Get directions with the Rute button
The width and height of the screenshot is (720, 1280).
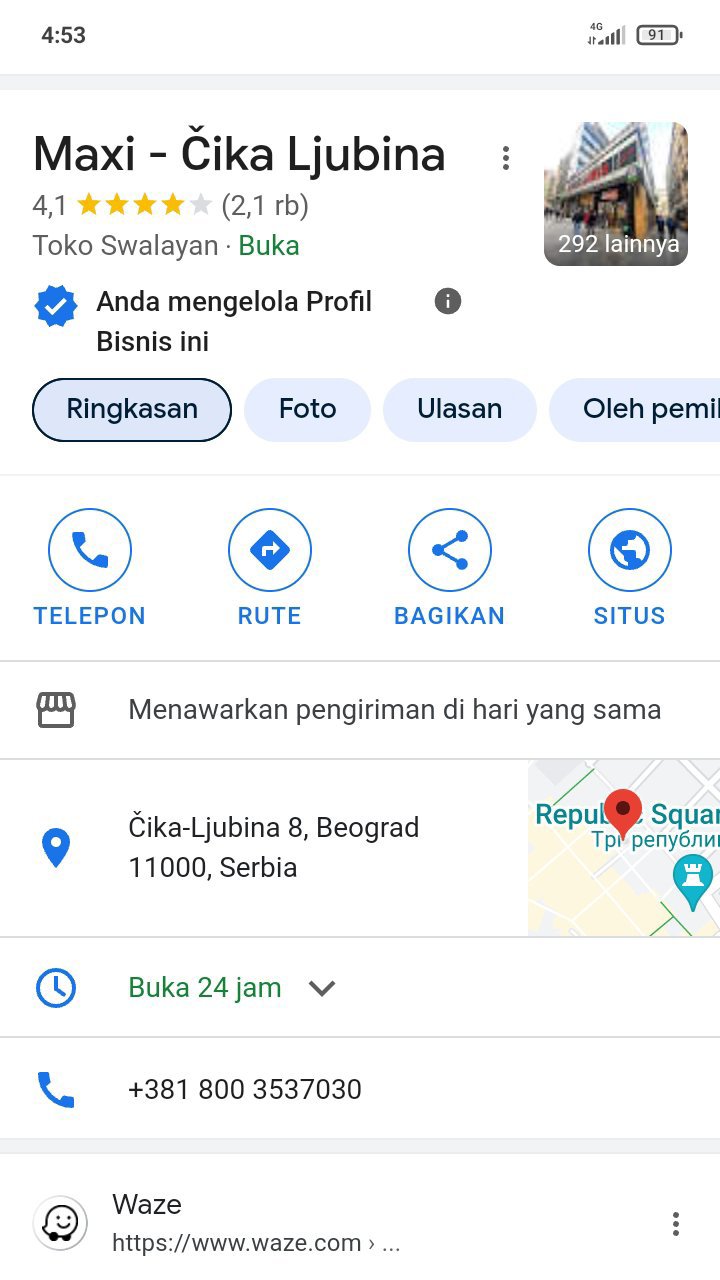pos(270,567)
